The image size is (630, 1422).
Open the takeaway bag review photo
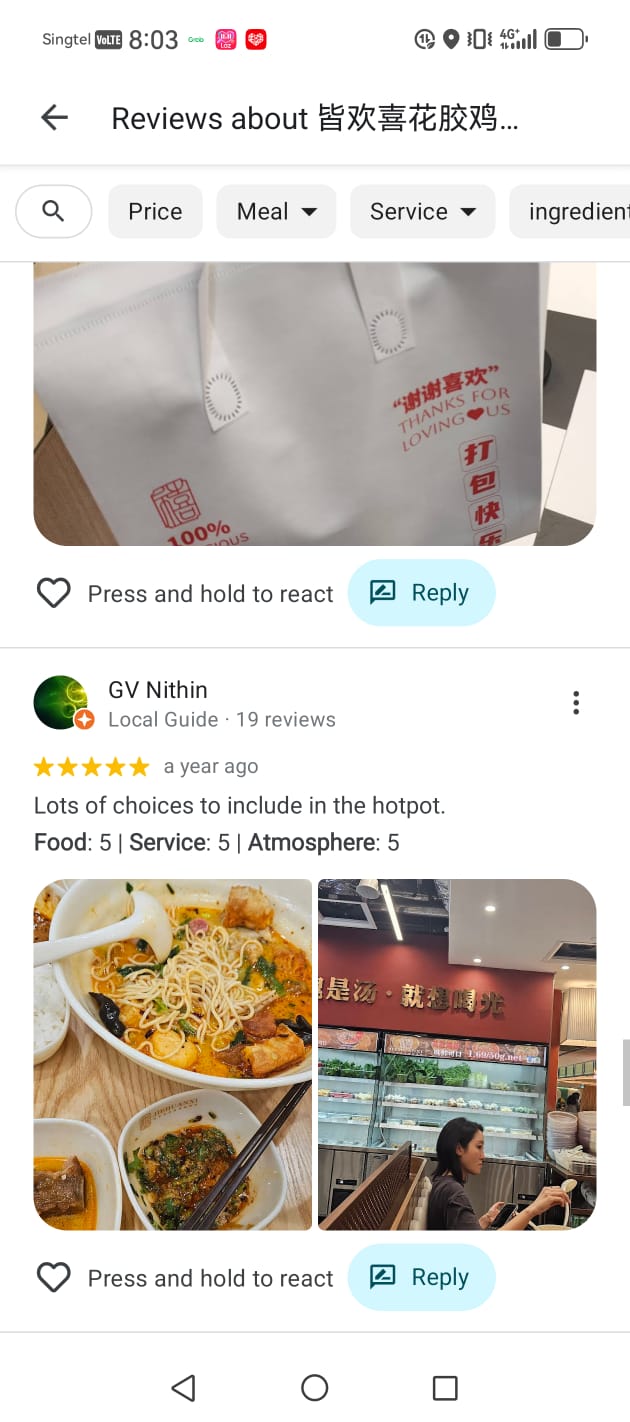(x=315, y=403)
